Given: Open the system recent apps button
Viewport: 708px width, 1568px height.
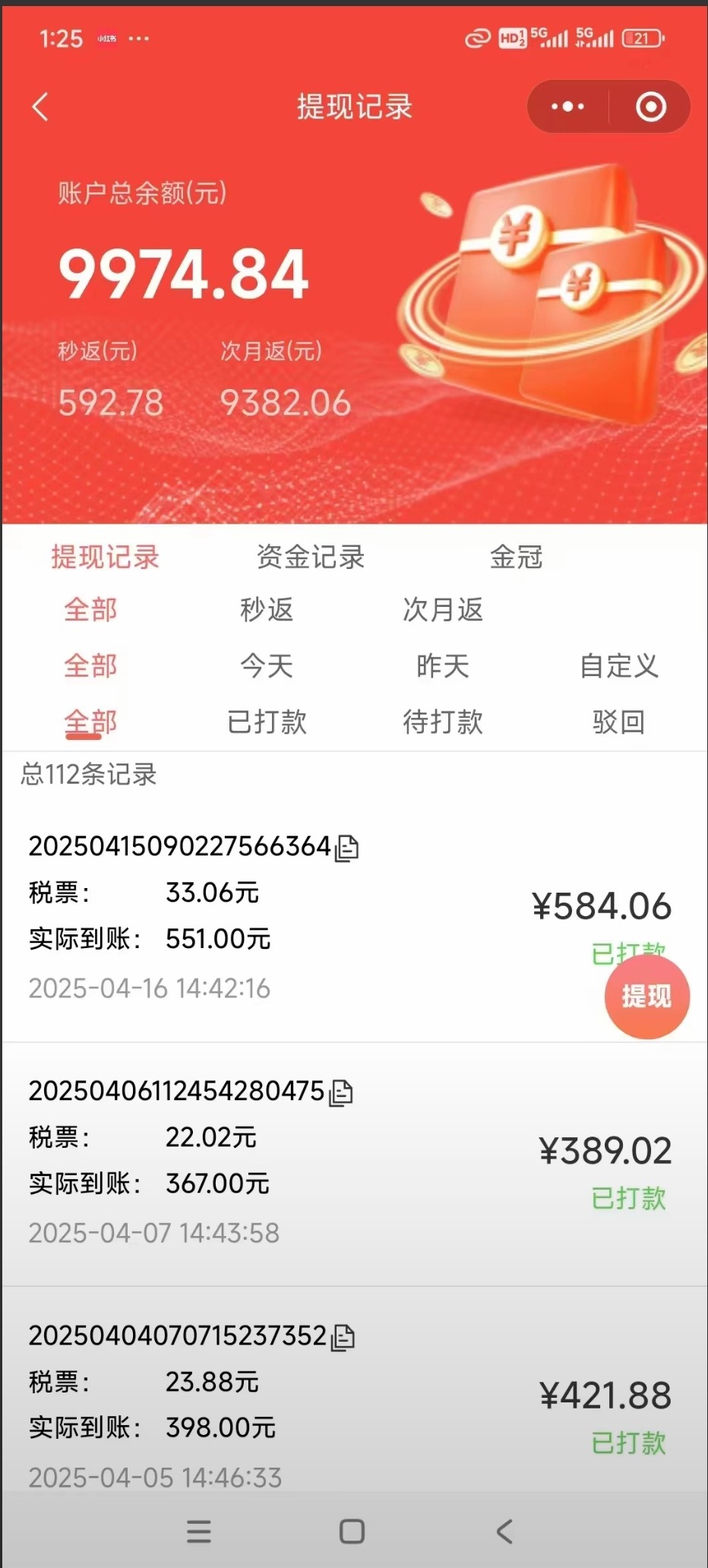Looking at the screenshot, I should coord(199,1532).
